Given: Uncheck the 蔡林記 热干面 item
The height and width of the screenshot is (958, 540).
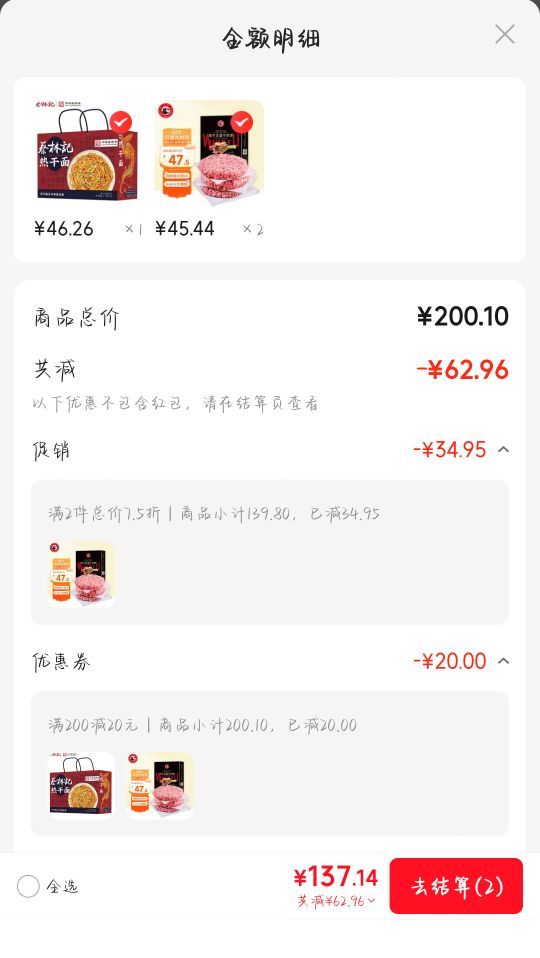Looking at the screenshot, I should pyautogui.click(x=121, y=122).
